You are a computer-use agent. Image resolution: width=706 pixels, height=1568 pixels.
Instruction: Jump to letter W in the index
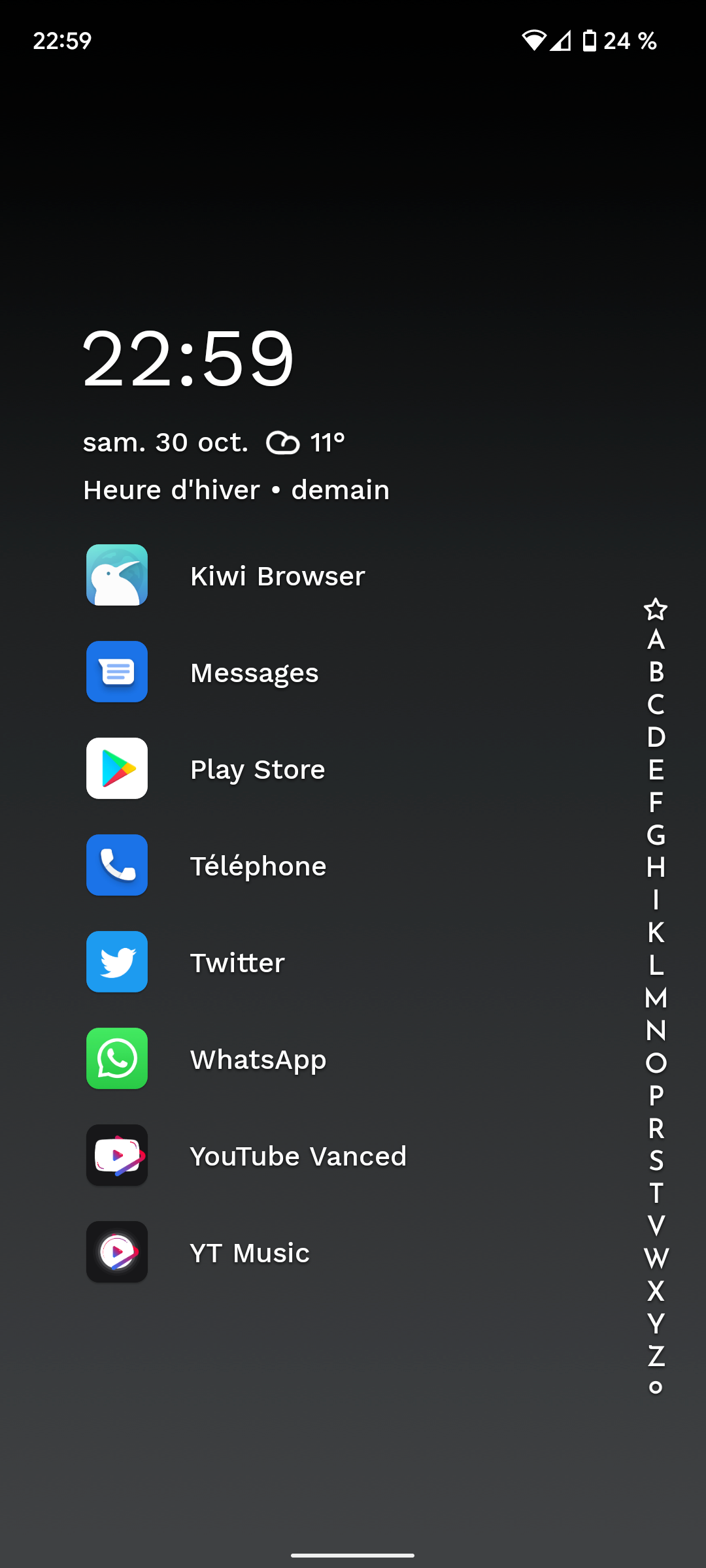point(656,1258)
